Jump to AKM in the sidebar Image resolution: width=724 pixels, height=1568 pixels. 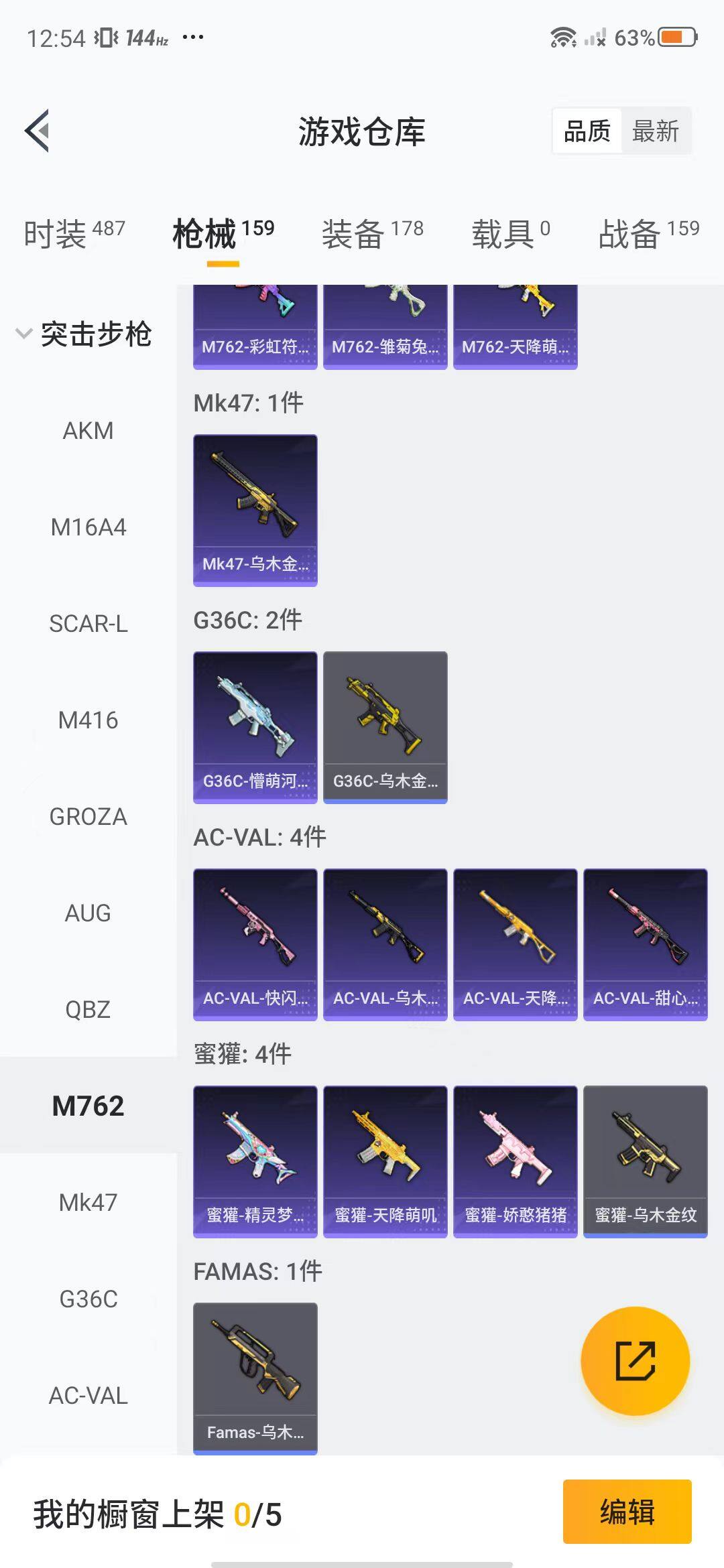point(88,431)
